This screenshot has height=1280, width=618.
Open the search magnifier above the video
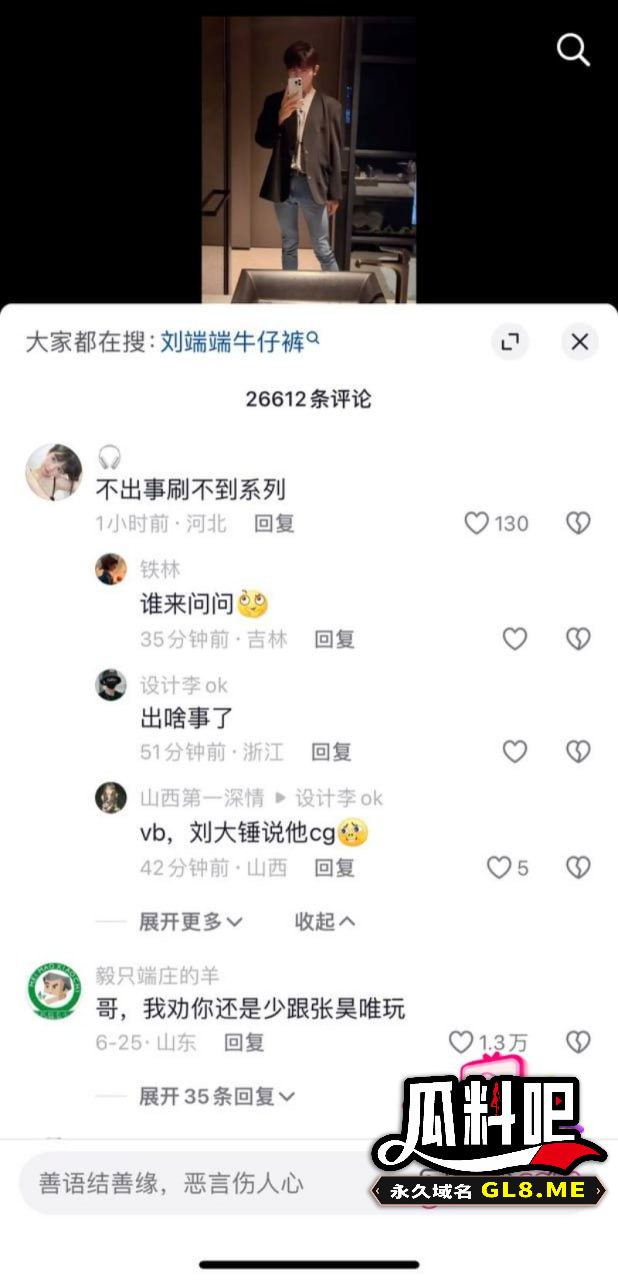point(573,49)
